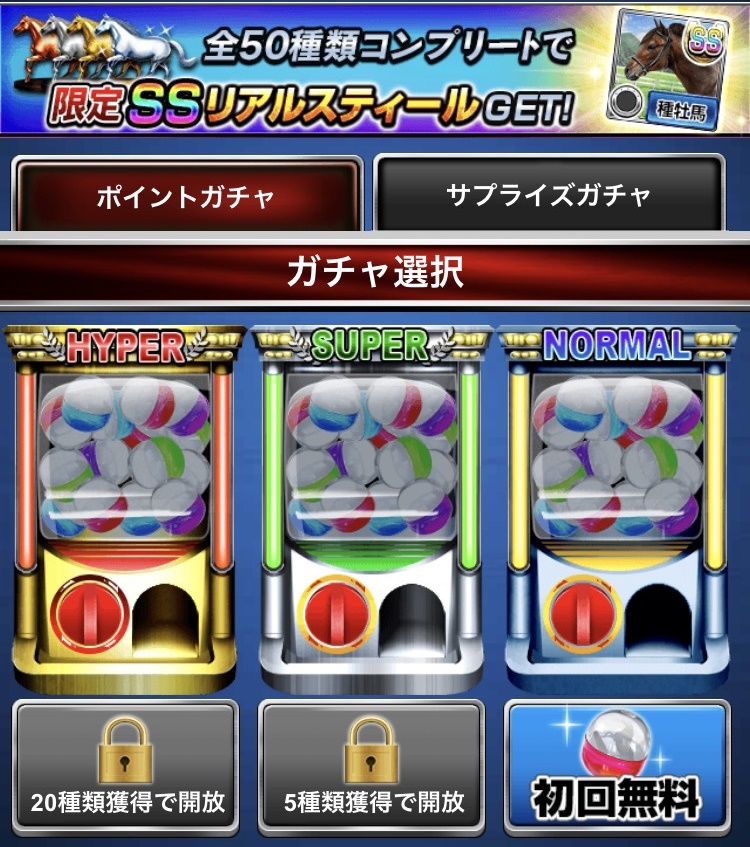The width and height of the screenshot is (750, 847).
Task: Switch to the サプライズガチャ tab
Action: (548, 194)
